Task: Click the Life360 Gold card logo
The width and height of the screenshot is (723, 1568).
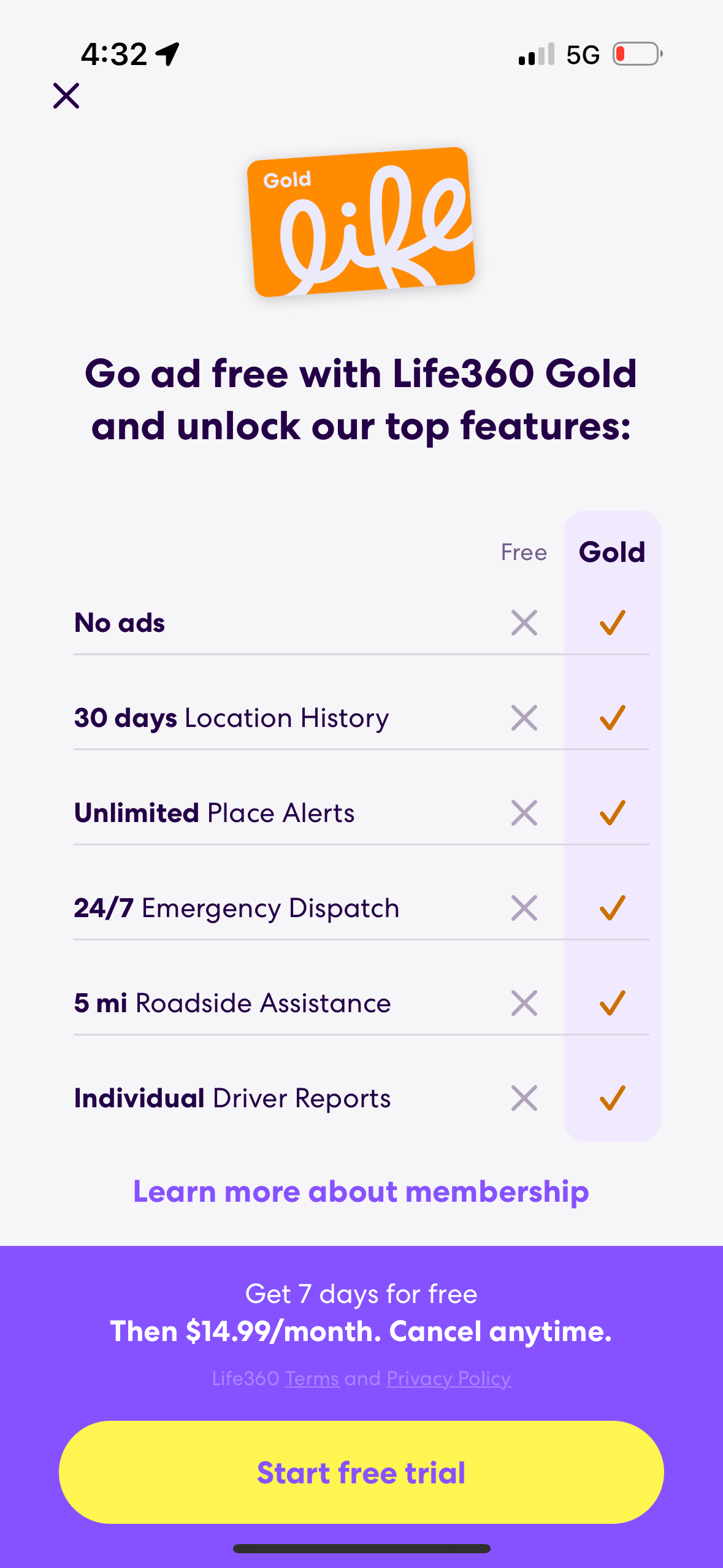Action: (361, 221)
